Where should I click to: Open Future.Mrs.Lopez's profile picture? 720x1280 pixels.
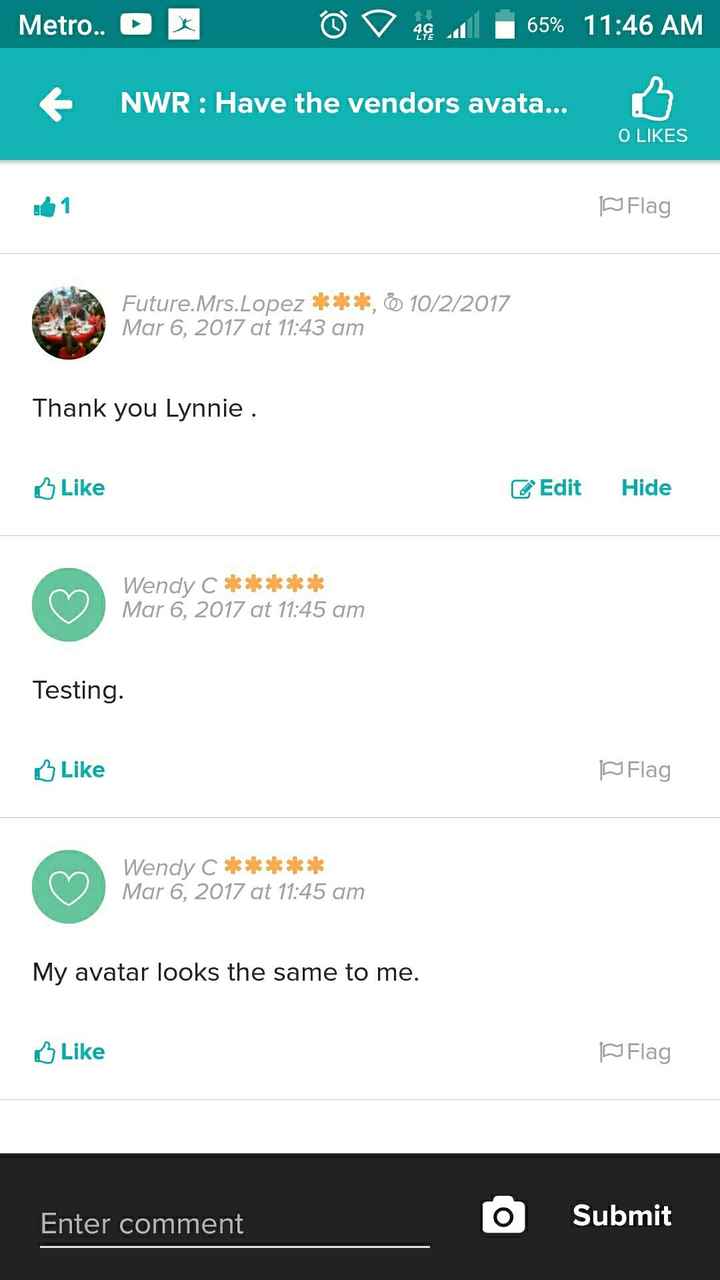pyautogui.click(x=69, y=323)
